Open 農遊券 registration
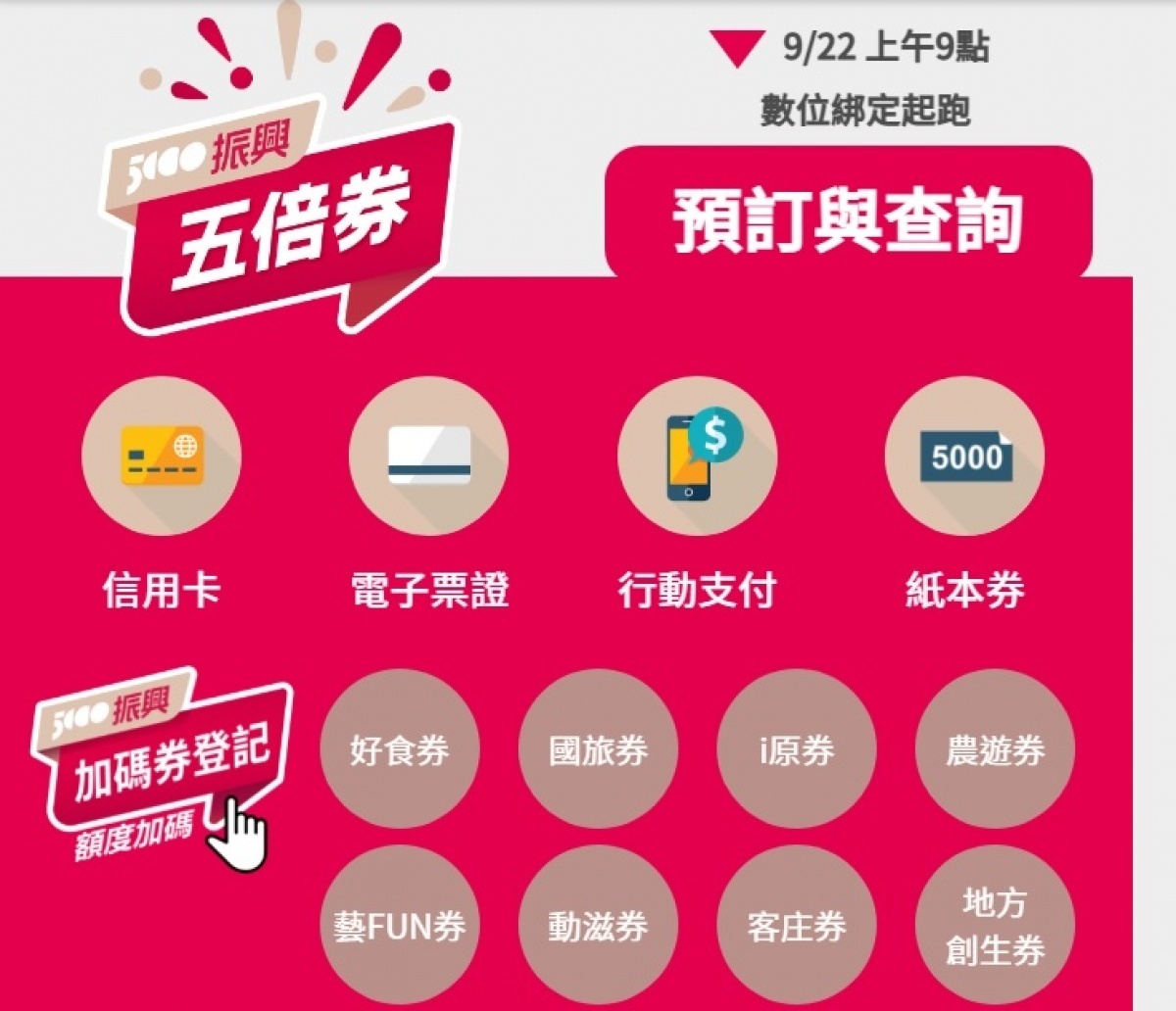This screenshot has height=1011, width=1176. pos(995,750)
